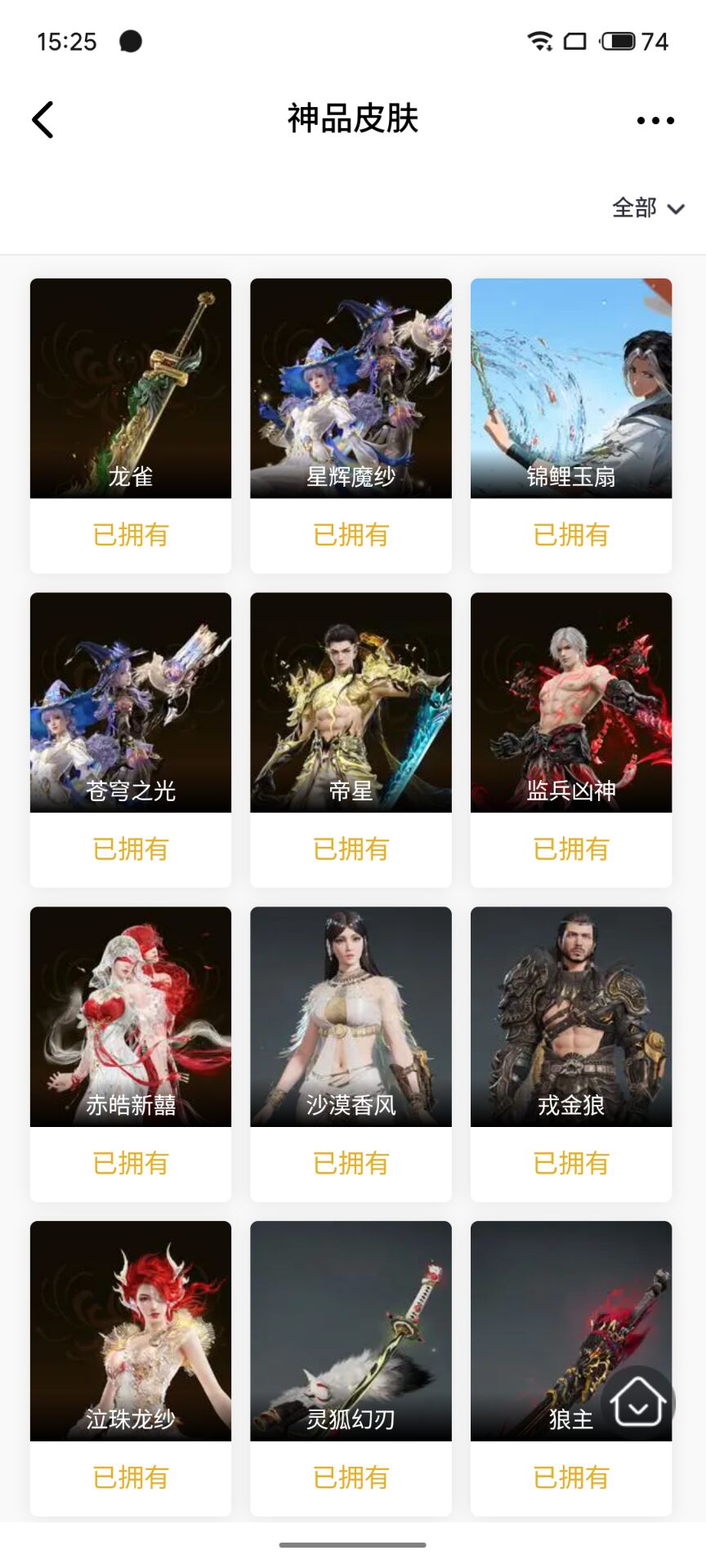Tap the 监兵凶神 skin card

(571, 702)
